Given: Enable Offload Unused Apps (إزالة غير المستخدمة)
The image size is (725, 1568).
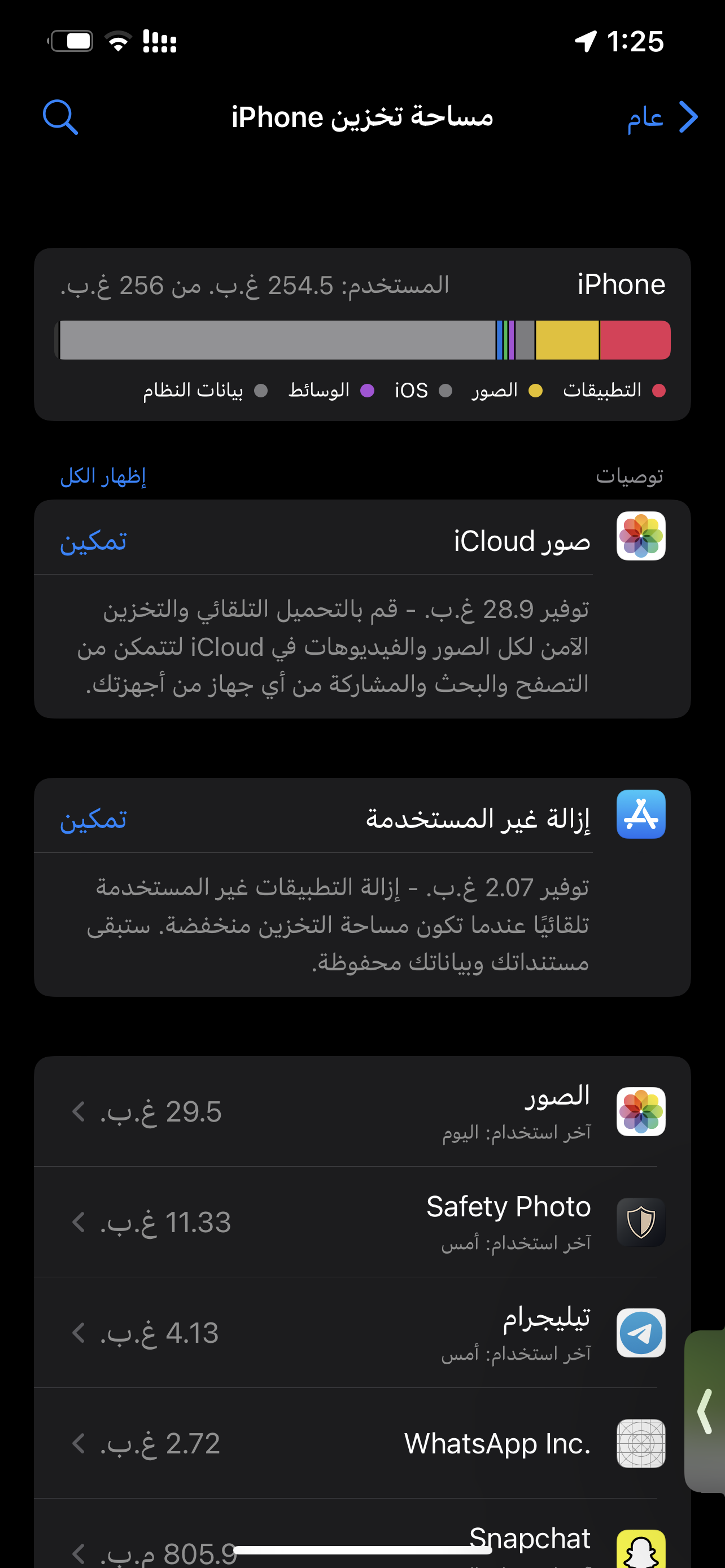Looking at the screenshot, I should [93, 820].
